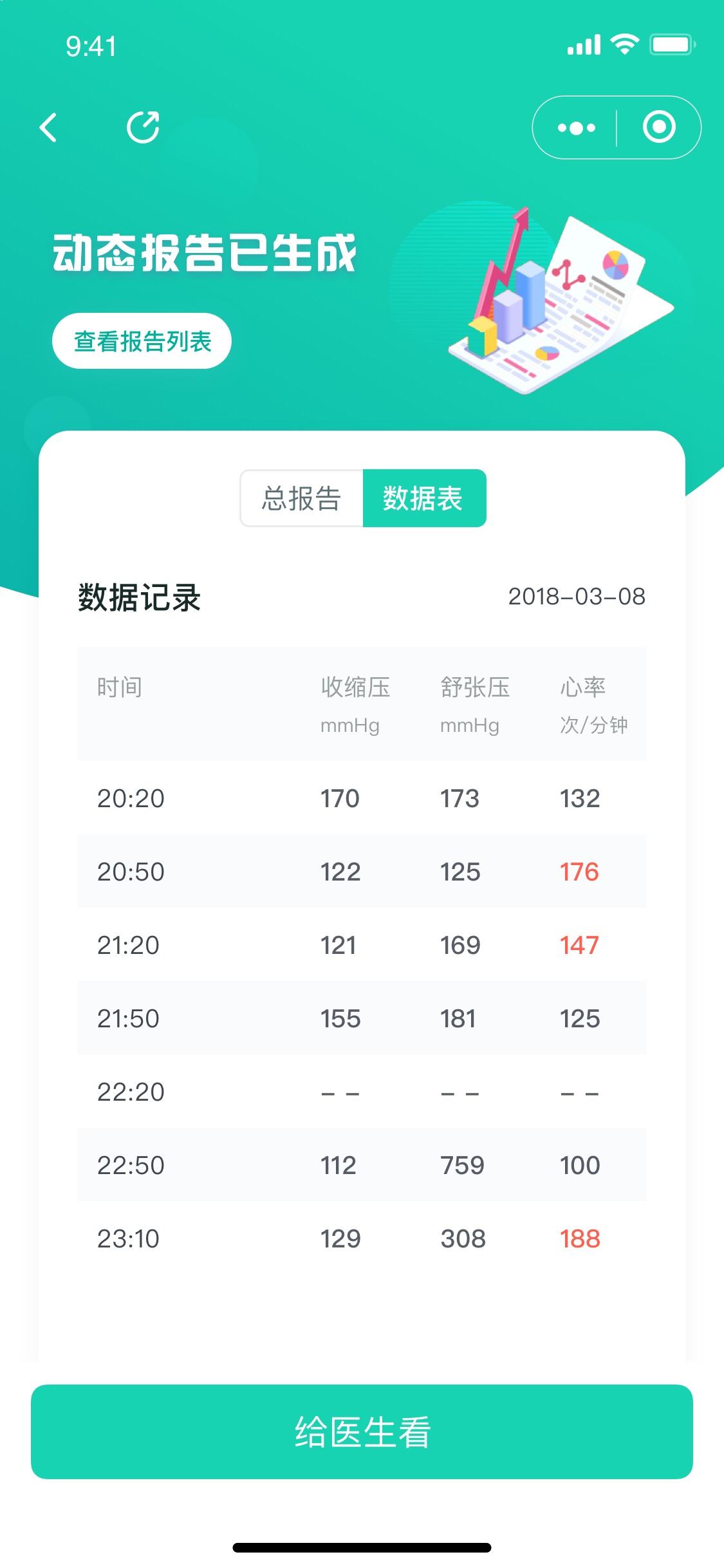Close the mini program with circle button
The height and width of the screenshot is (1568, 724).
[658, 127]
